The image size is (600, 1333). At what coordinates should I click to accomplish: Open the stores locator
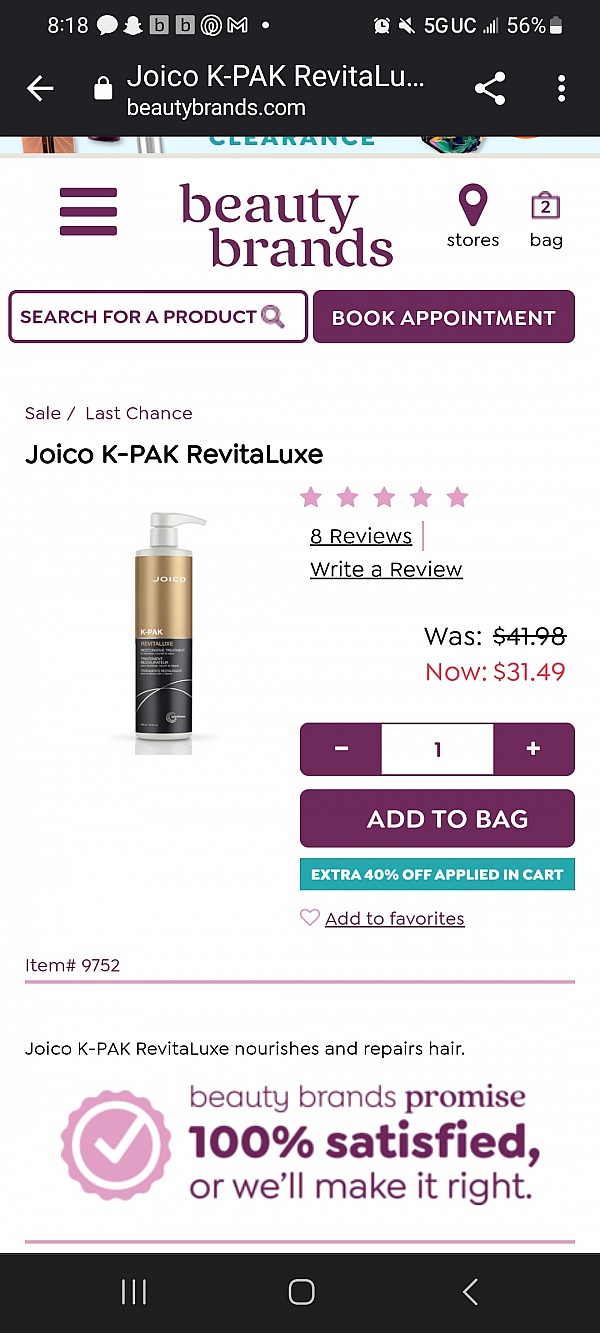pos(472,216)
